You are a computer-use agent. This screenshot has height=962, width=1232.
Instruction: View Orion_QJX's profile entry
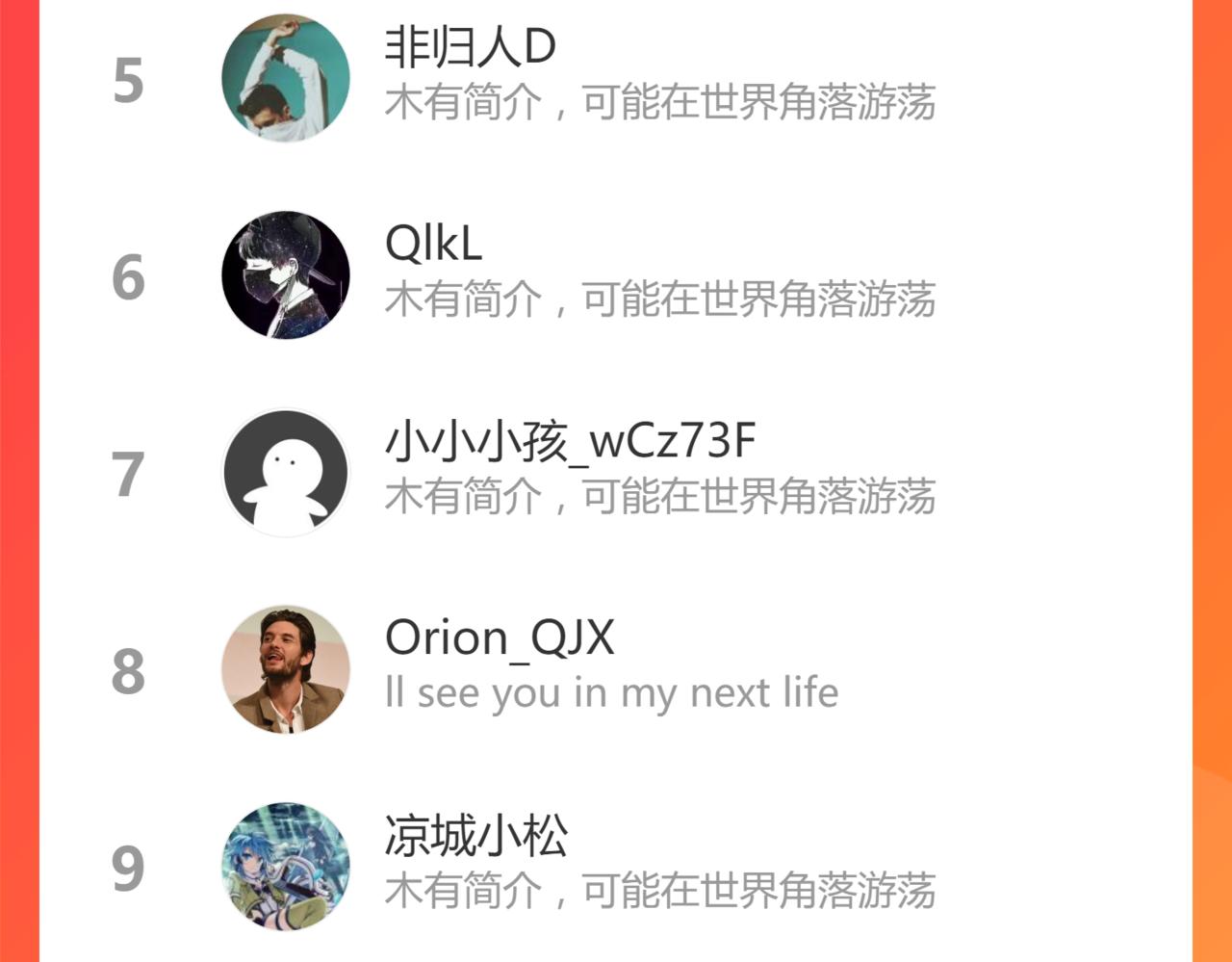[616, 670]
